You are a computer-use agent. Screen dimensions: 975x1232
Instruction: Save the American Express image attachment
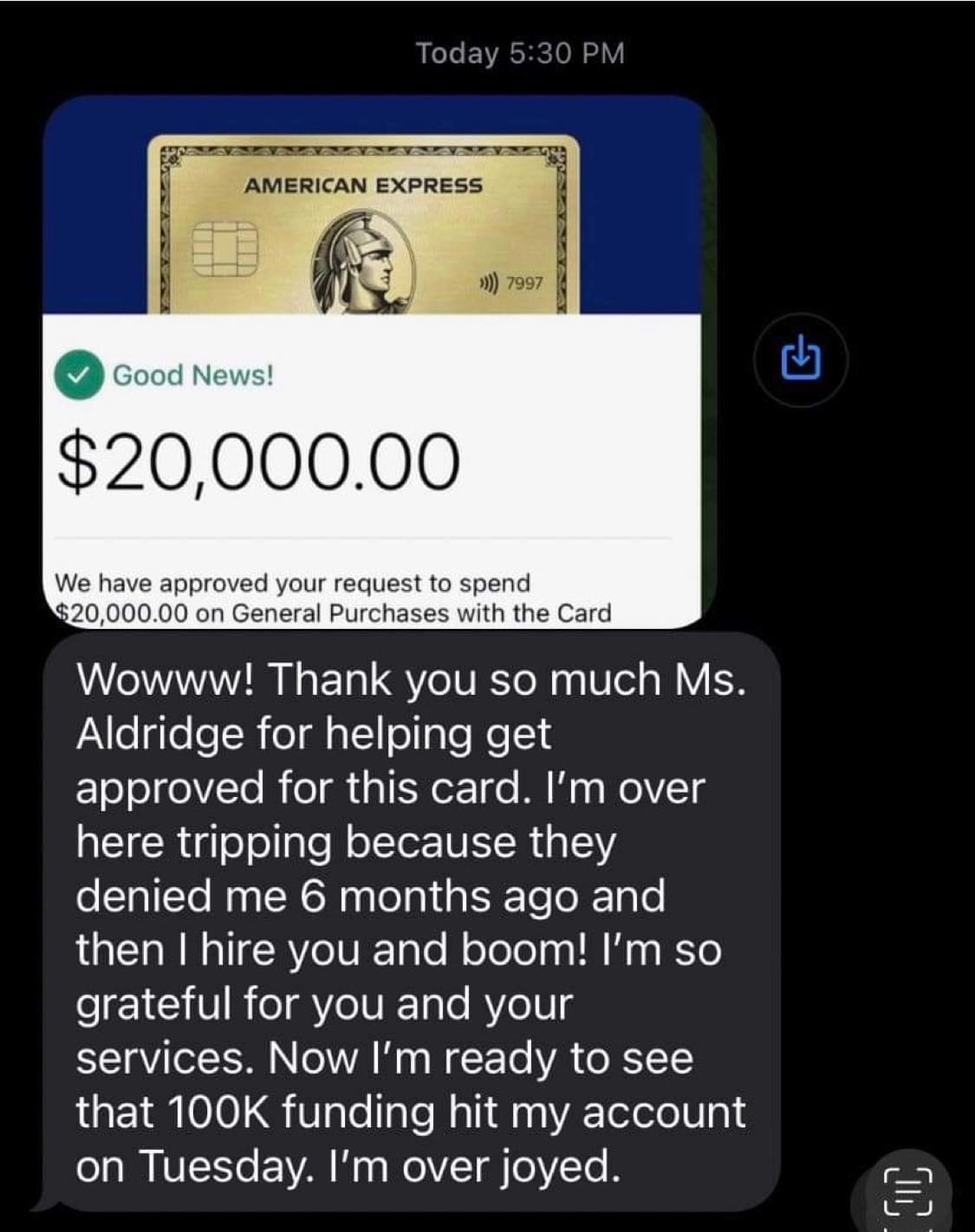pos(801,358)
